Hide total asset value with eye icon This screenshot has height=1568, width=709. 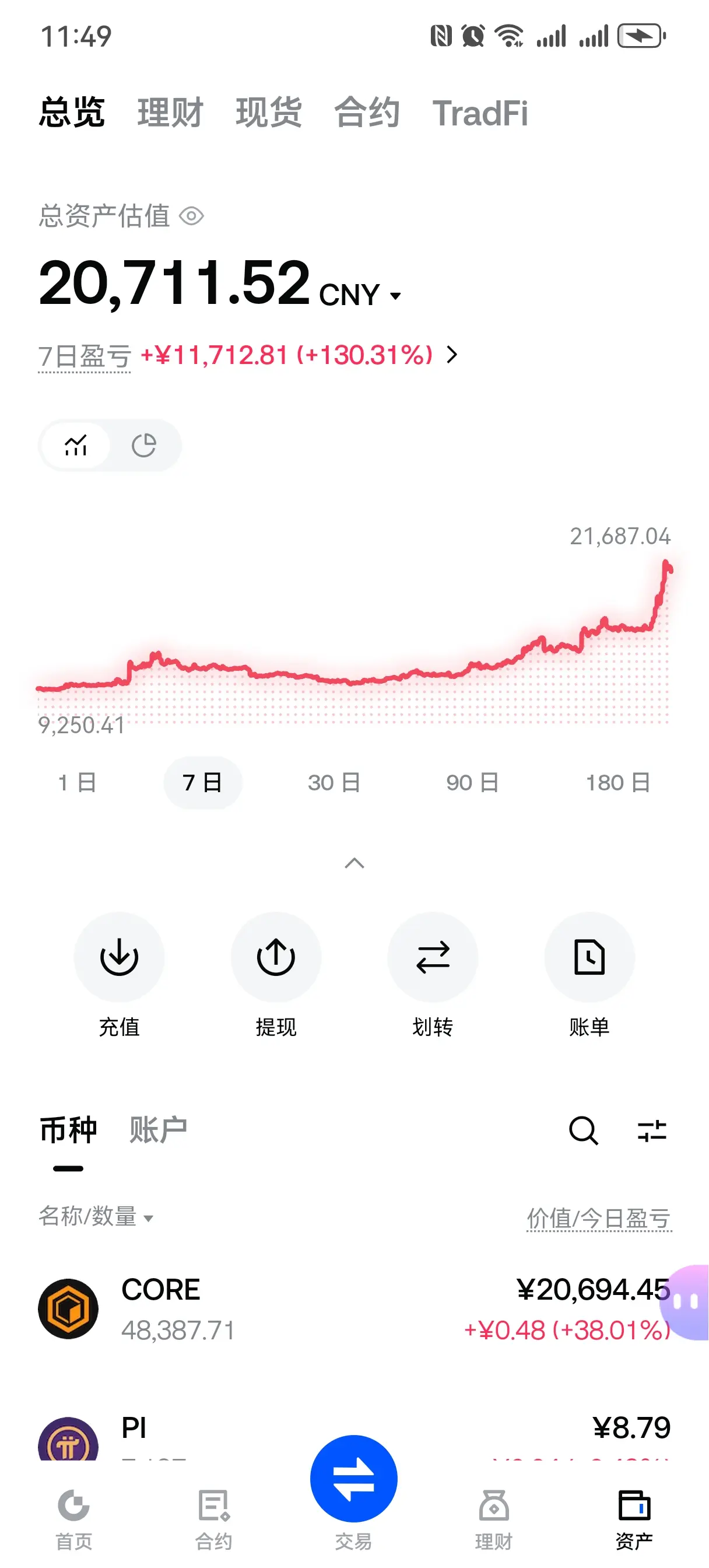tap(192, 216)
